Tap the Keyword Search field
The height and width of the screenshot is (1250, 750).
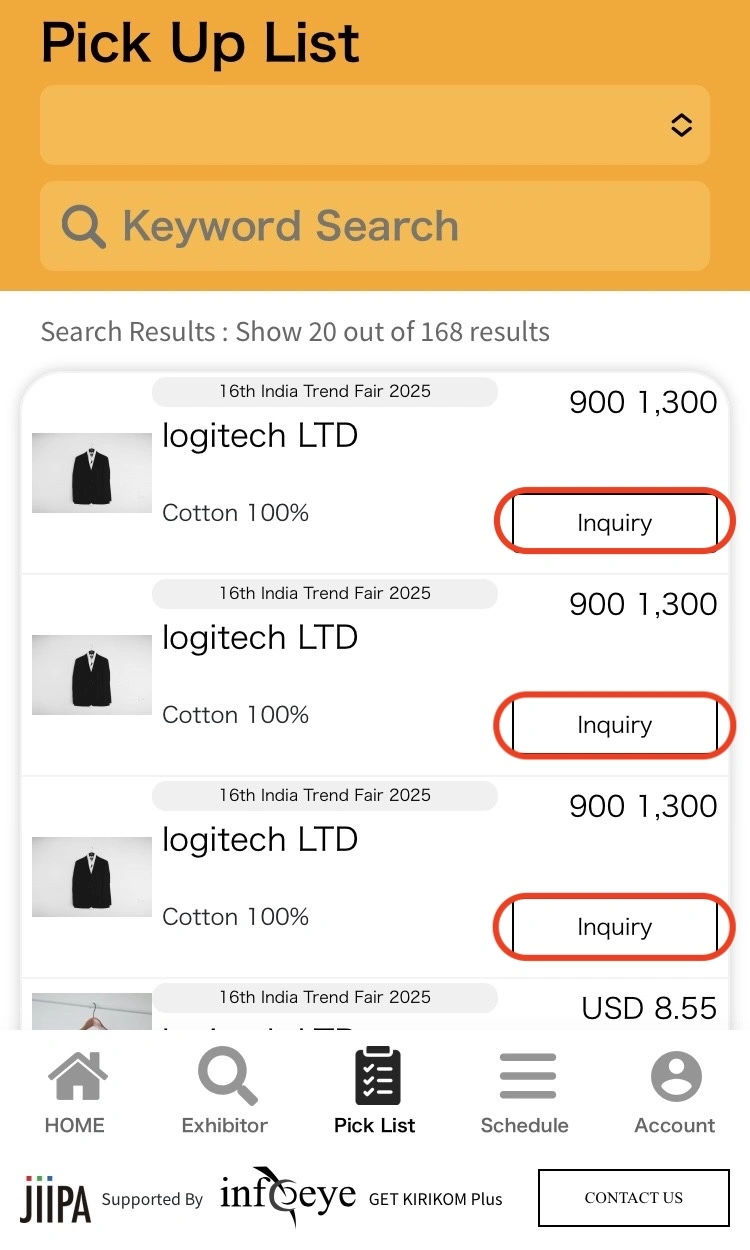(375, 226)
